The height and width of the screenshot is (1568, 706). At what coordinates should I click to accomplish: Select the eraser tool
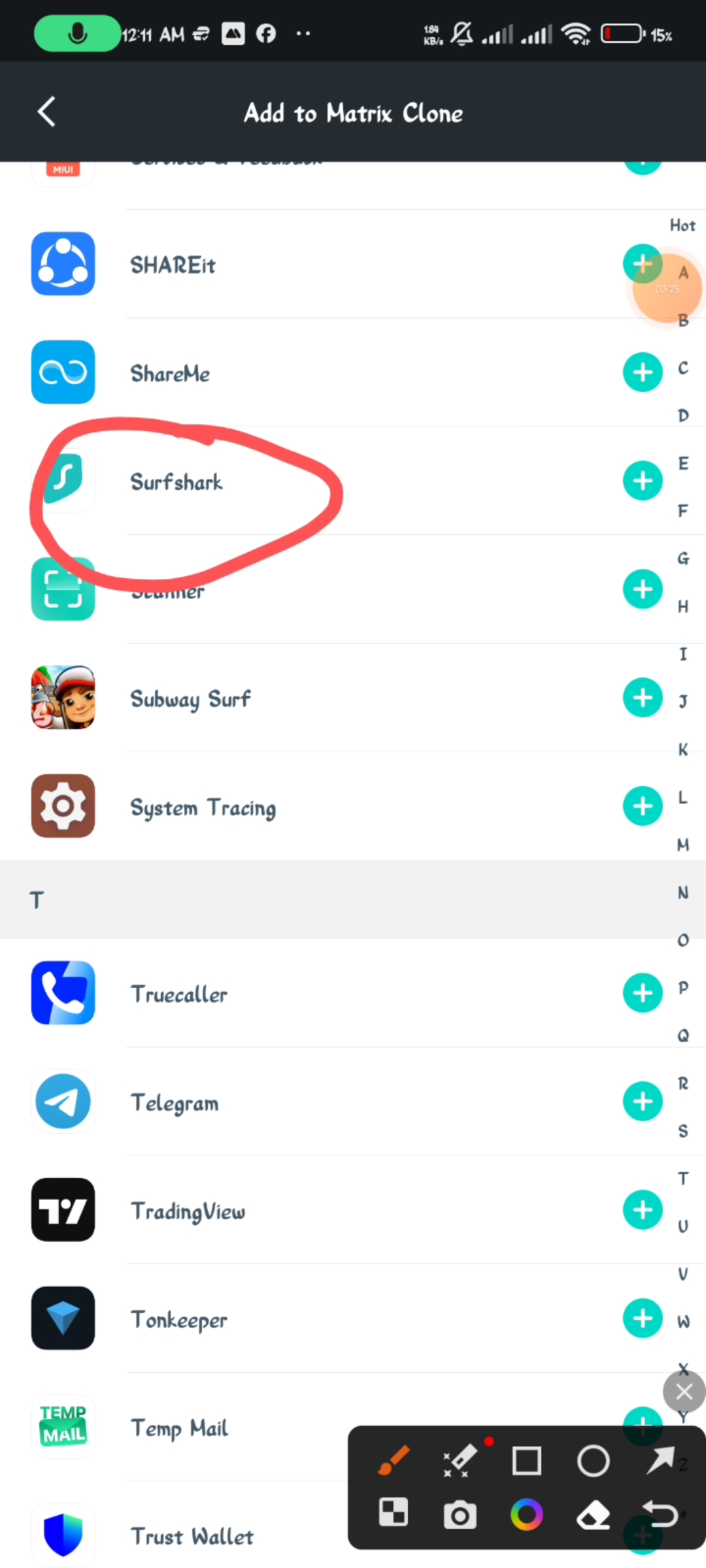click(593, 1515)
